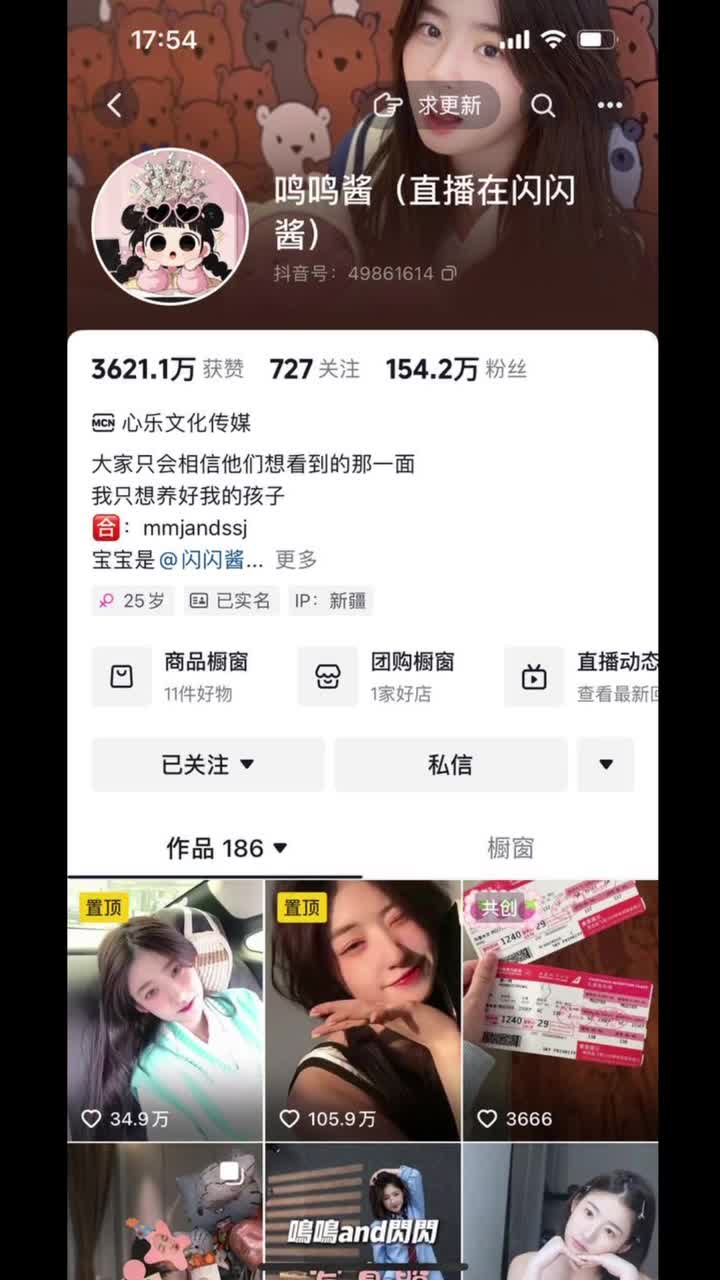Go back using the top arrow
Image resolution: width=720 pixels, height=1280 pixels.
(115, 105)
